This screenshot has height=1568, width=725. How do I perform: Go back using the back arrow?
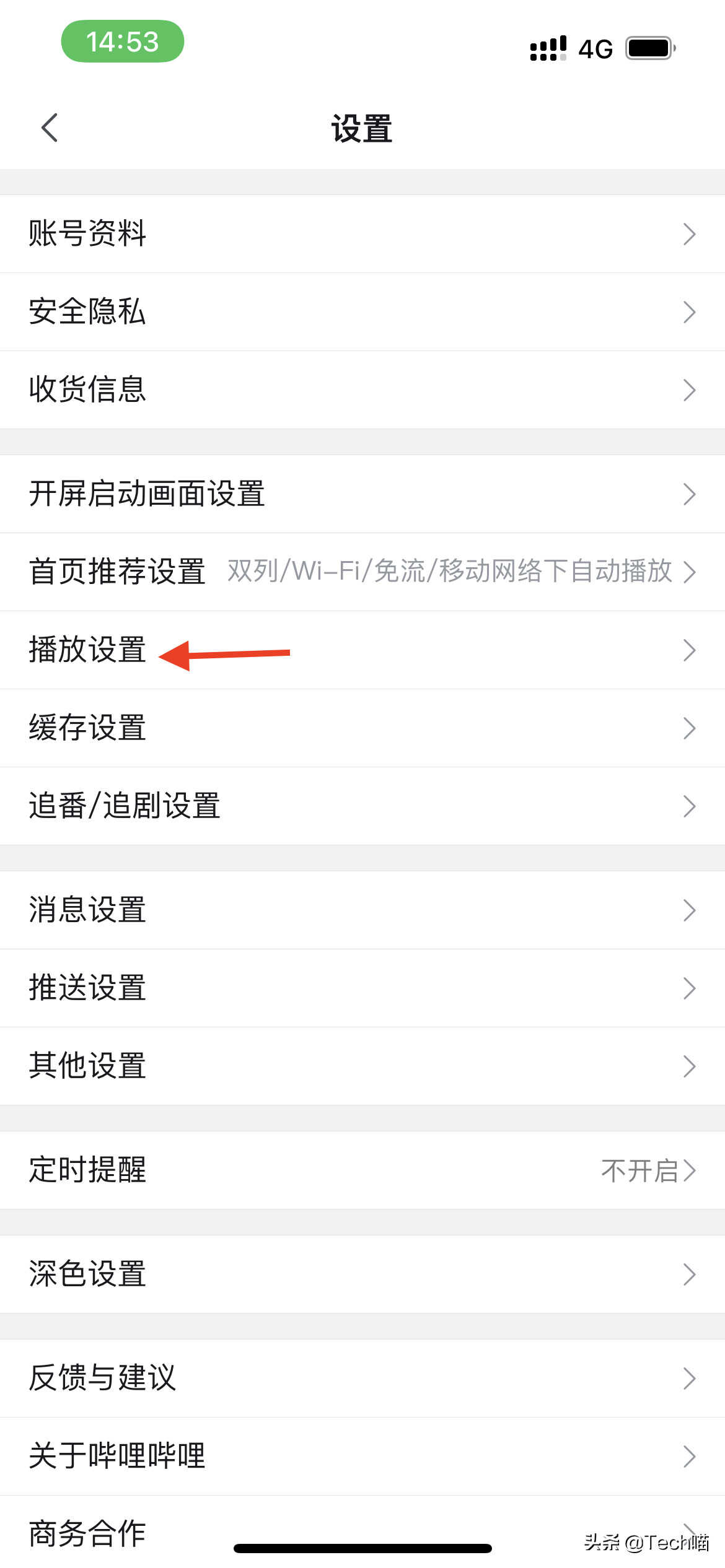point(50,128)
